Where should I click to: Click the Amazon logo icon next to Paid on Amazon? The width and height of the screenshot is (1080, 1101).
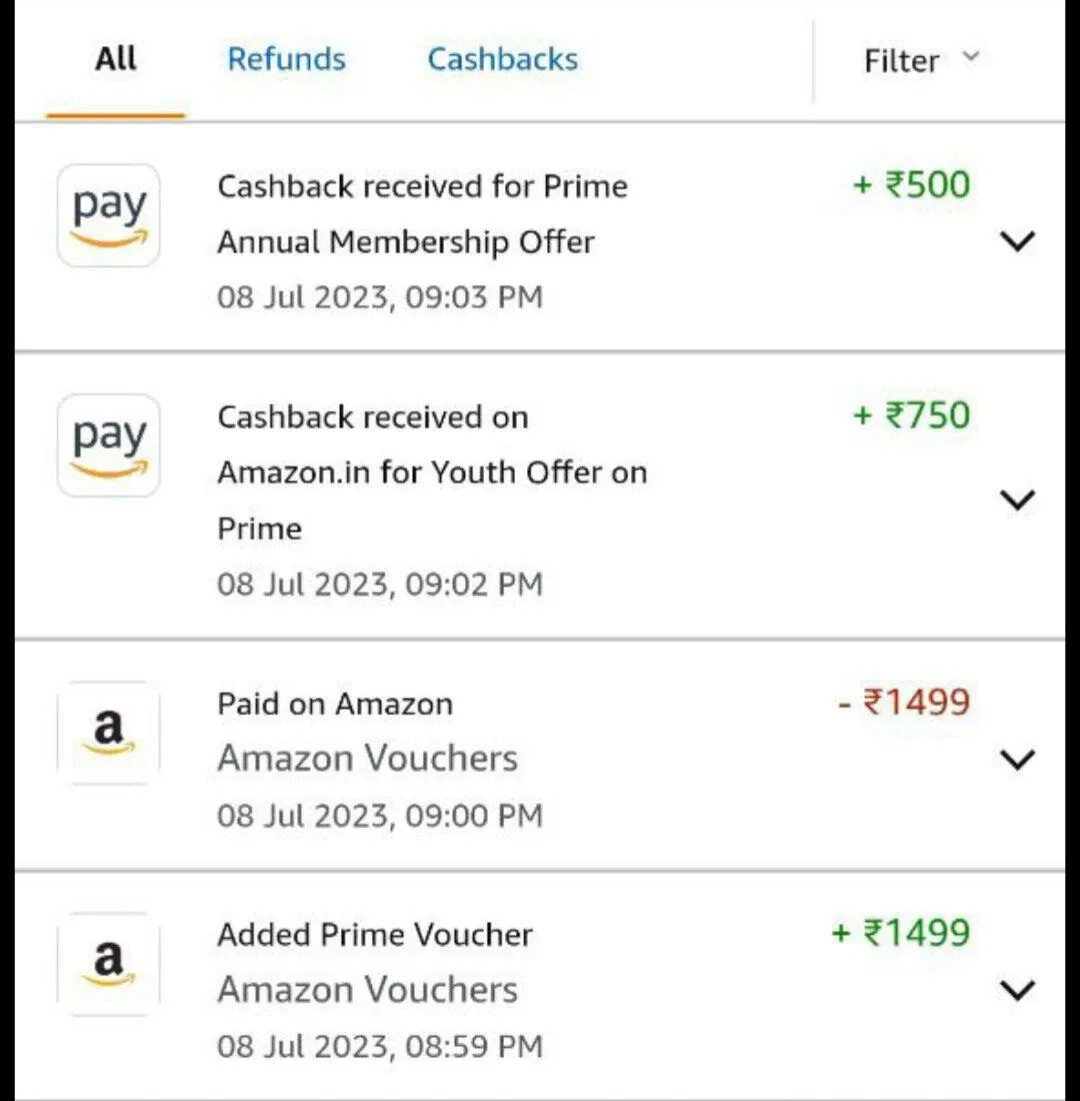[108, 731]
